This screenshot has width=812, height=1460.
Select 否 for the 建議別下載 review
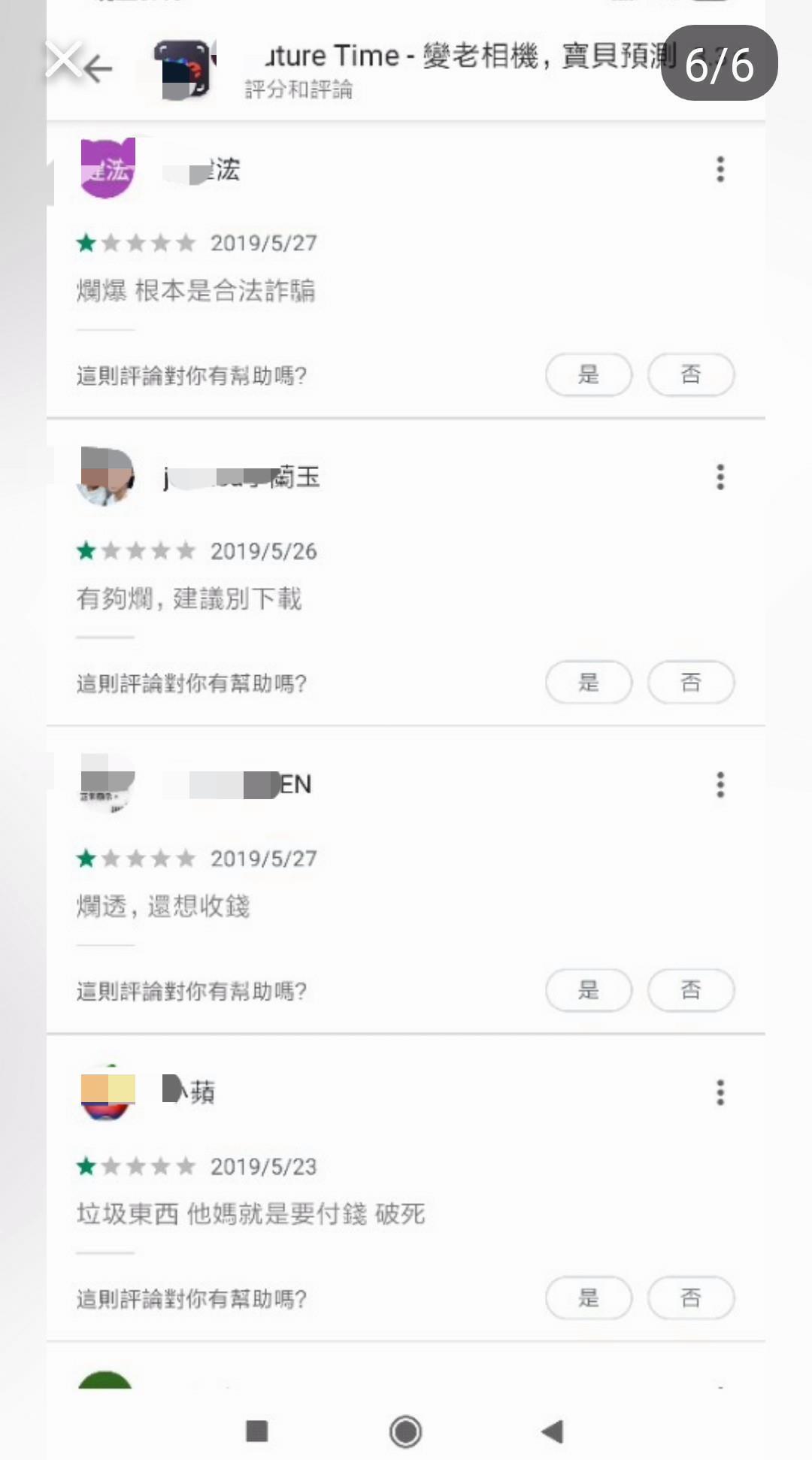(x=691, y=682)
